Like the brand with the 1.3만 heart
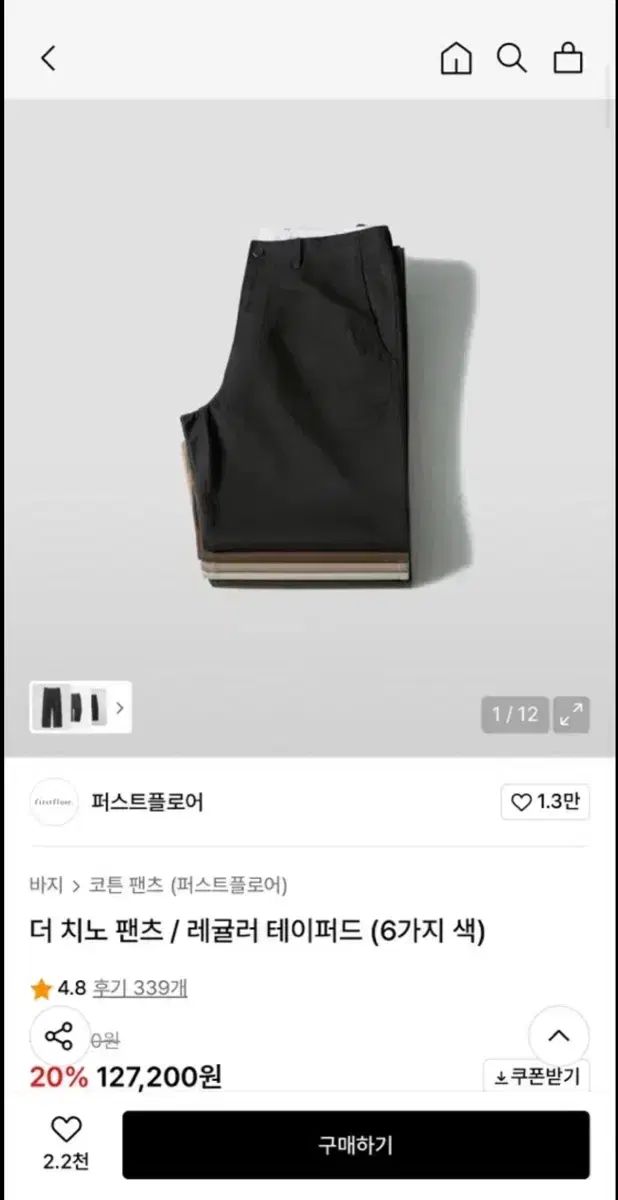This screenshot has width=618, height=1200. click(x=545, y=802)
